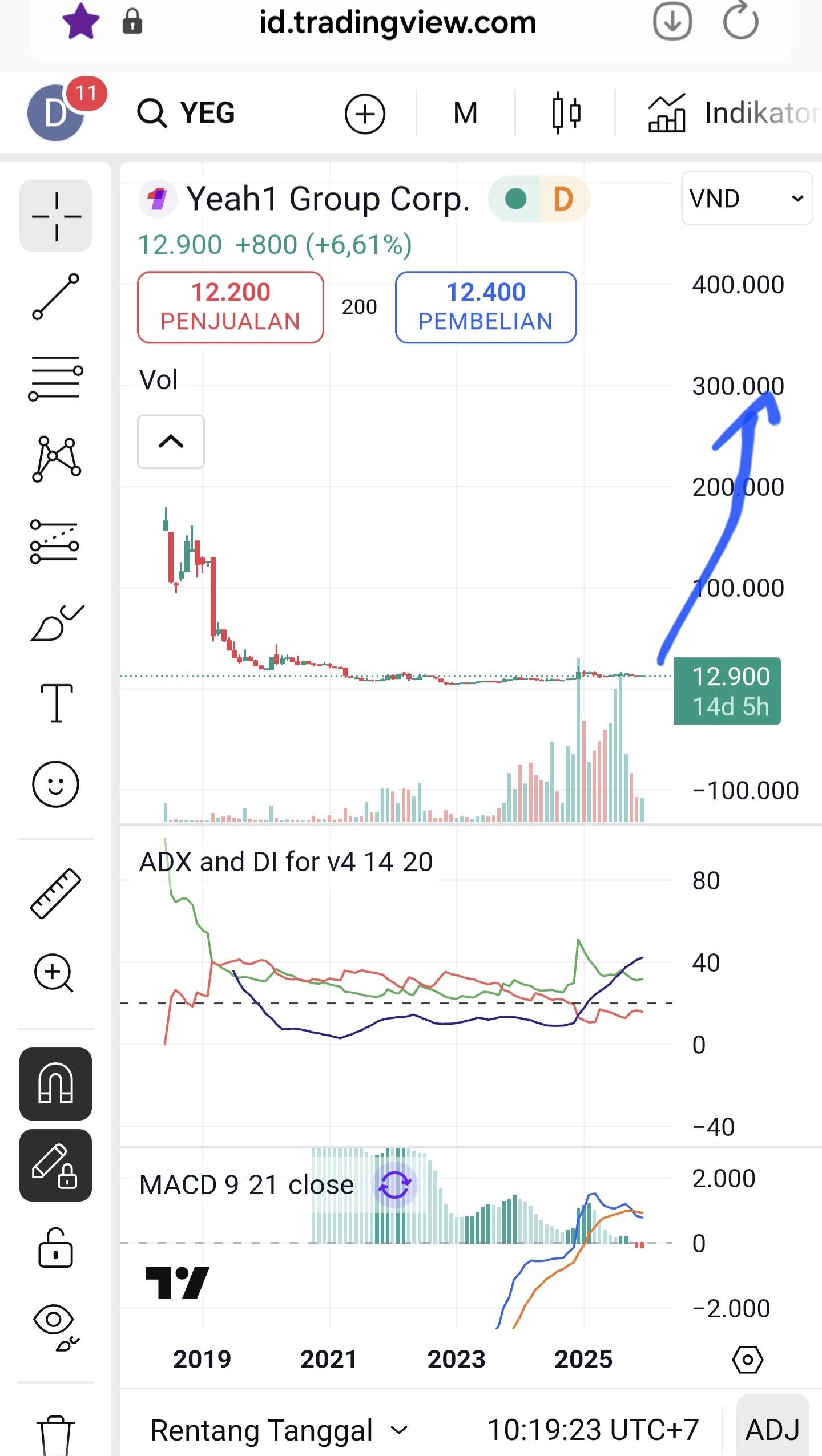The height and width of the screenshot is (1456, 822).
Task: Select the ruler measure tool
Action: [x=56, y=893]
